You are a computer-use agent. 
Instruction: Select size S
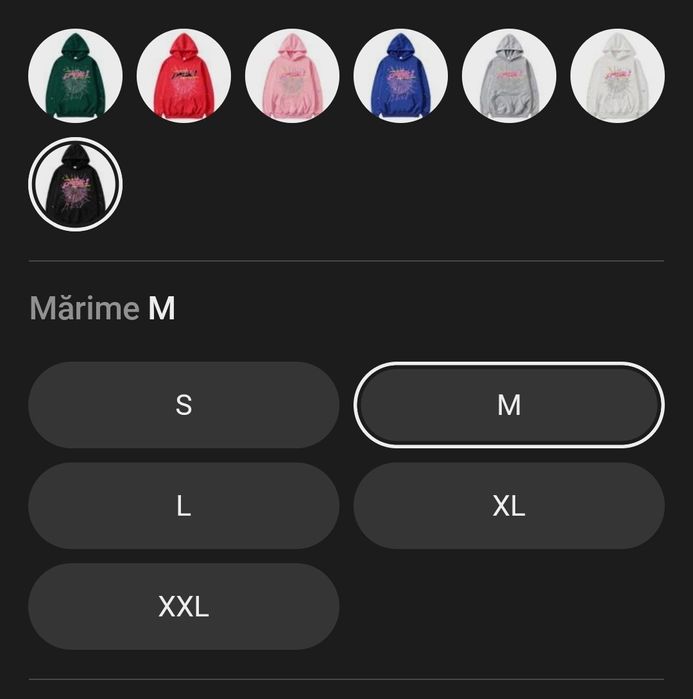(183, 405)
